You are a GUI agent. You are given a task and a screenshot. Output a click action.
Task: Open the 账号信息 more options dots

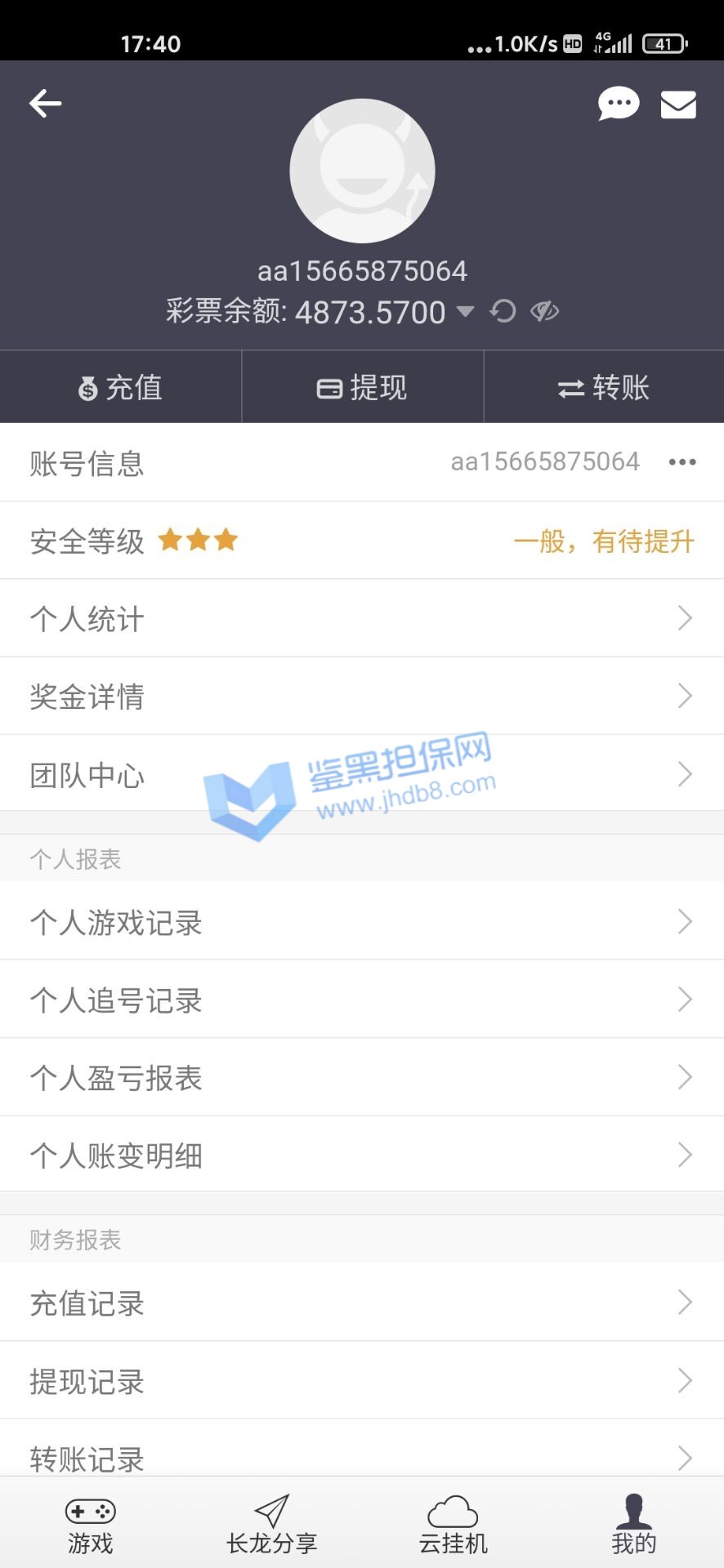pos(682,462)
